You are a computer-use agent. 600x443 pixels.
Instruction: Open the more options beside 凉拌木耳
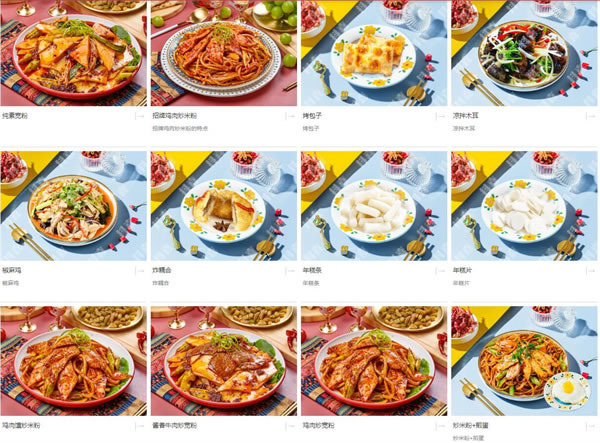[x=587, y=116]
